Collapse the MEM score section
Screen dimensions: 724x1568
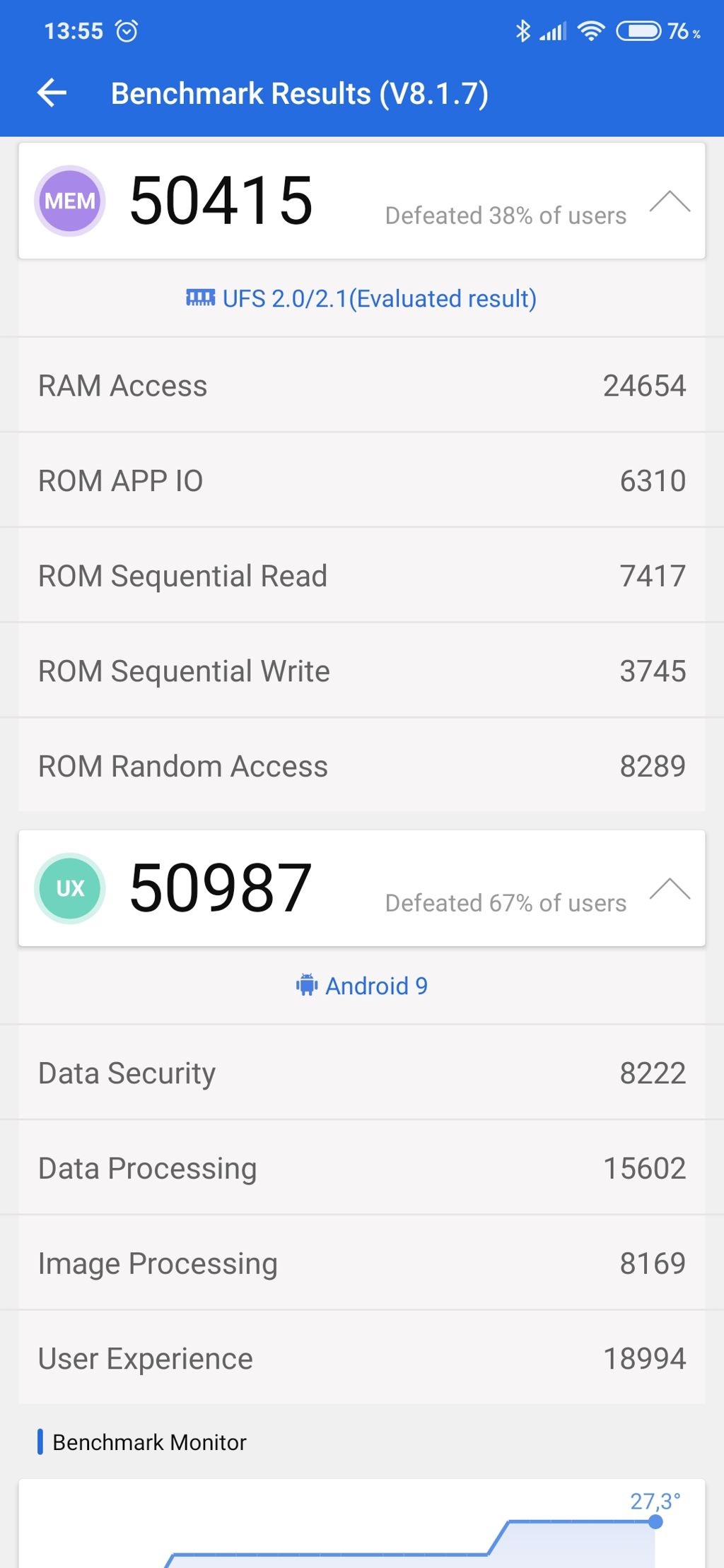tap(670, 201)
